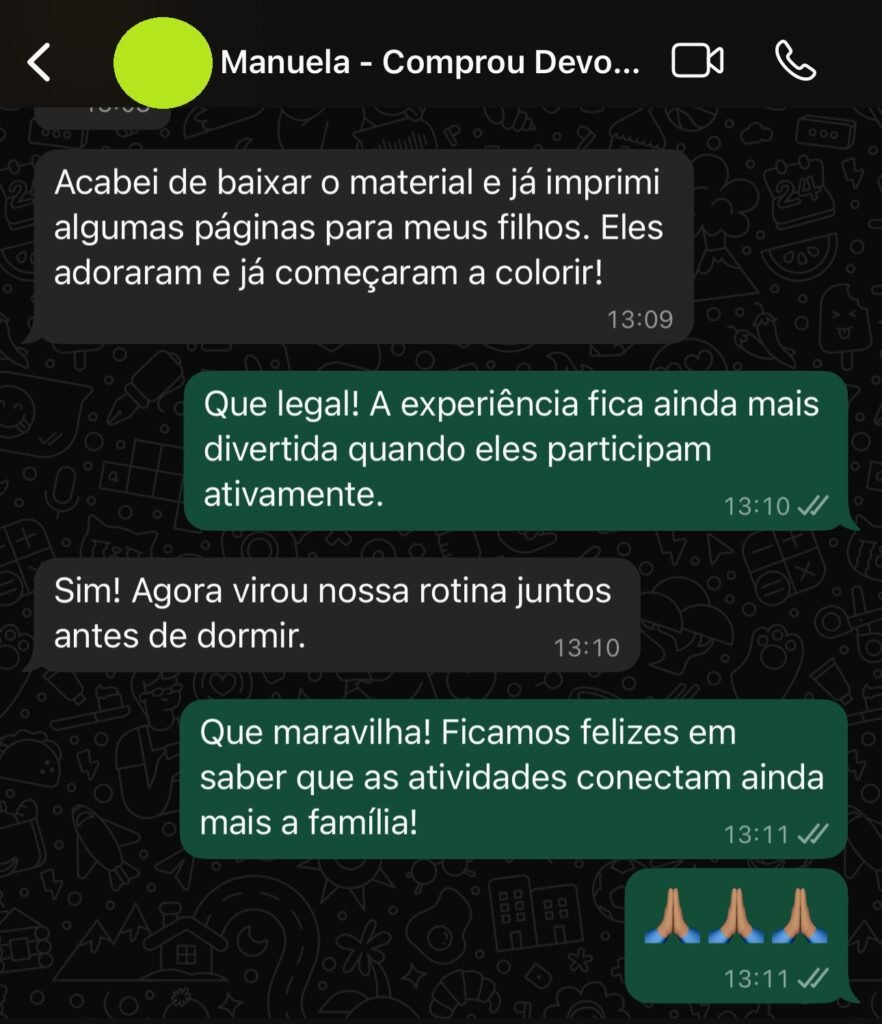Open Manuela's profile picture
This screenshot has height=1024, width=882.
(162, 61)
